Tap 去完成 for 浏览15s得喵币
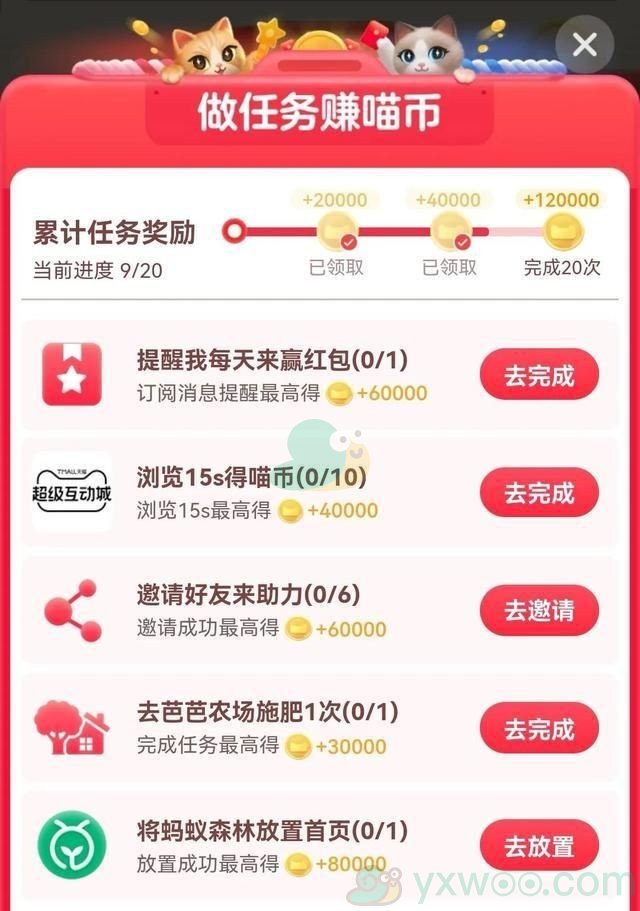This screenshot has width=640, height=911. [540, 493]
